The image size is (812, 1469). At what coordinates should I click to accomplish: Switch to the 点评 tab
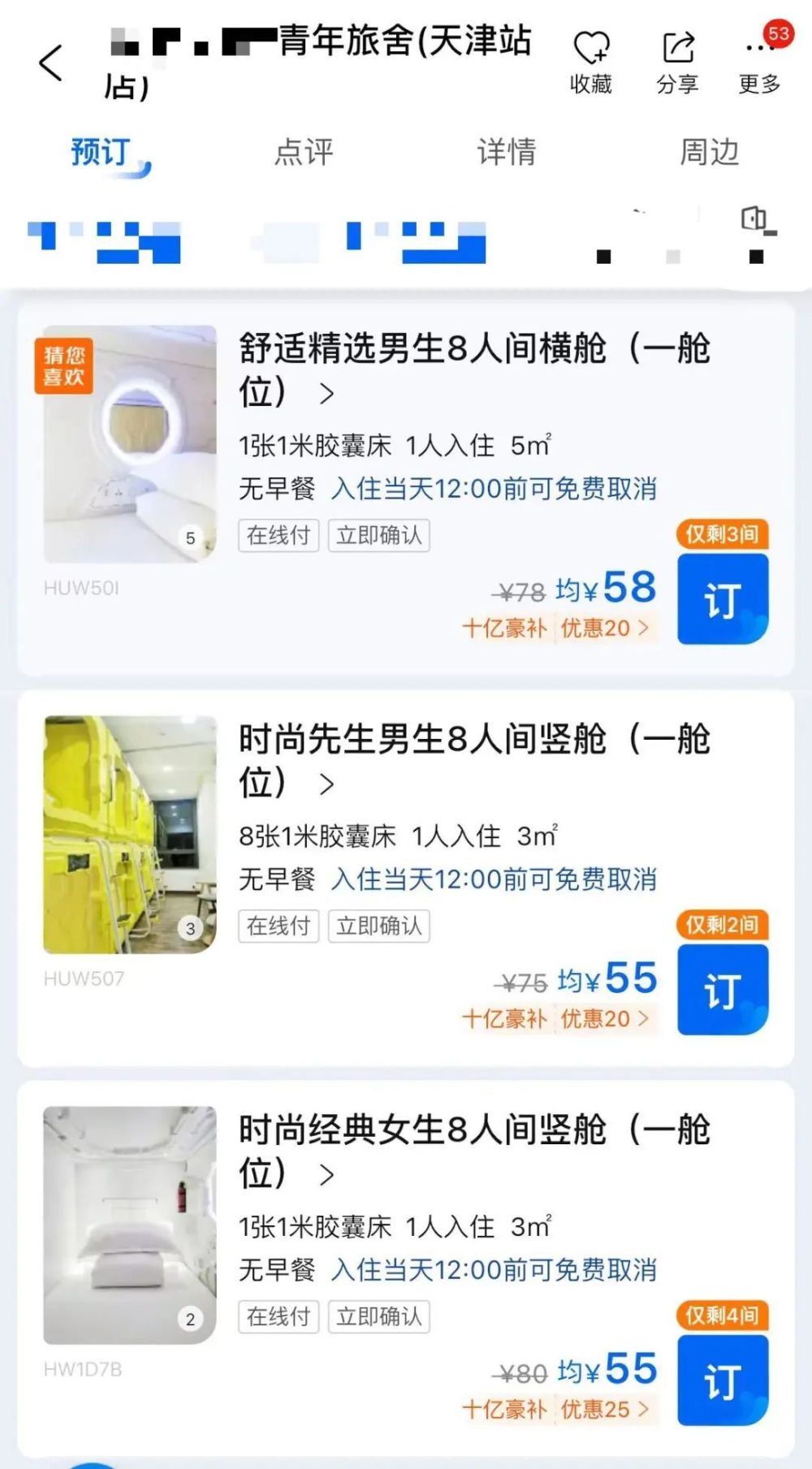(x=304, y=152)
